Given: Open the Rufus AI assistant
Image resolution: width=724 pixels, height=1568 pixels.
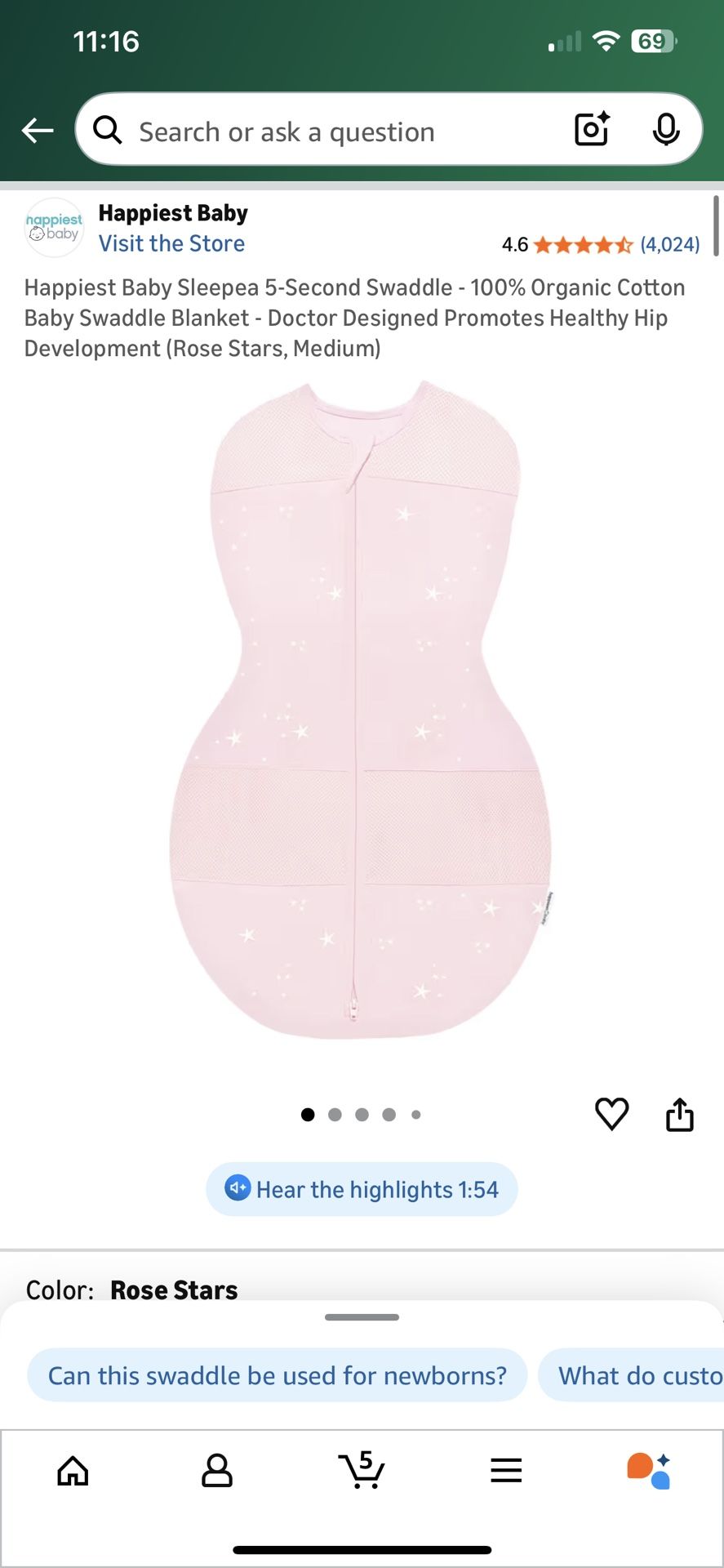Looking at the screenshot, I should [649, 1470].
